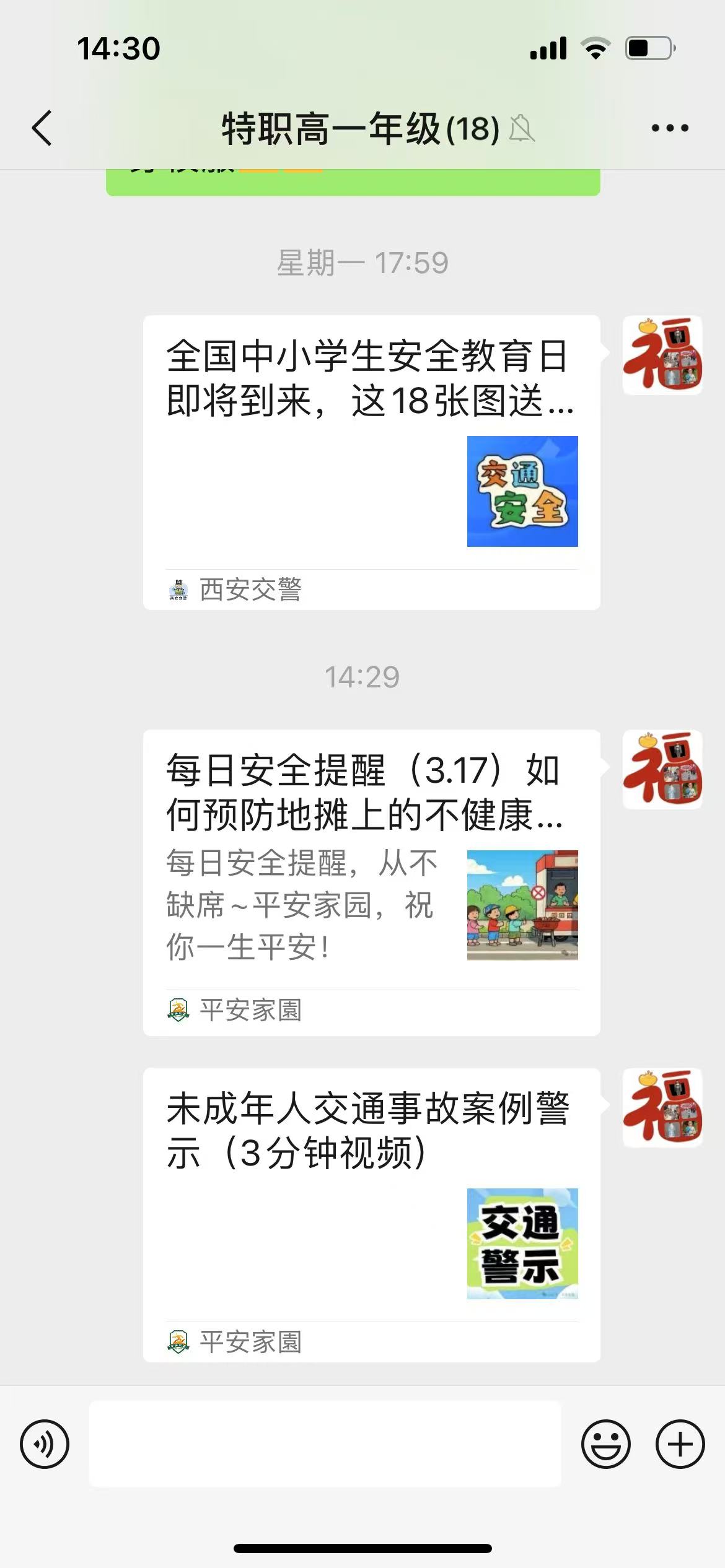Go back to the chat list
Screen dimensions: 725x1568
(x=42, y=128)
